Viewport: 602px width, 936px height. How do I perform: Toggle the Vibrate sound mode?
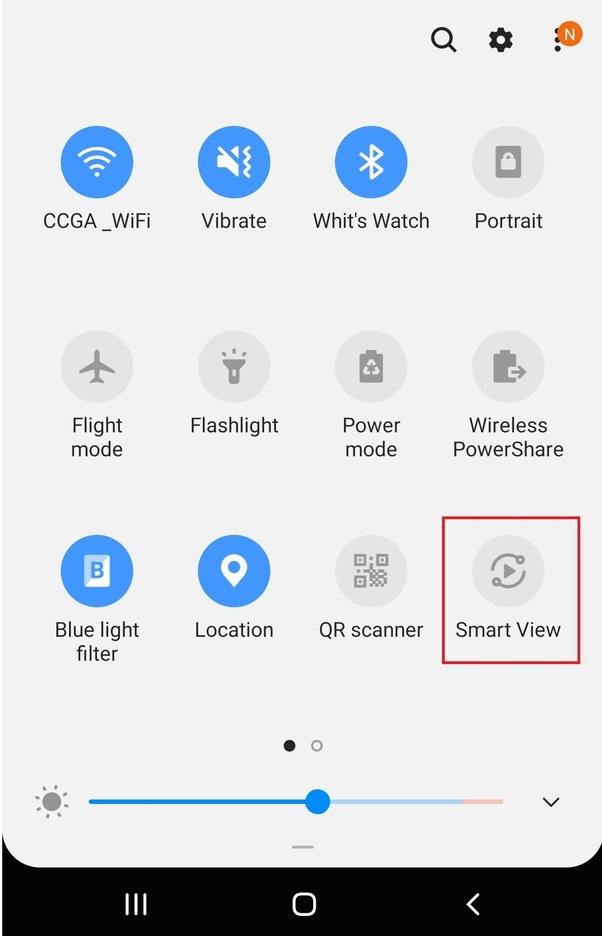pyautogui.click(x=234, y=162)
